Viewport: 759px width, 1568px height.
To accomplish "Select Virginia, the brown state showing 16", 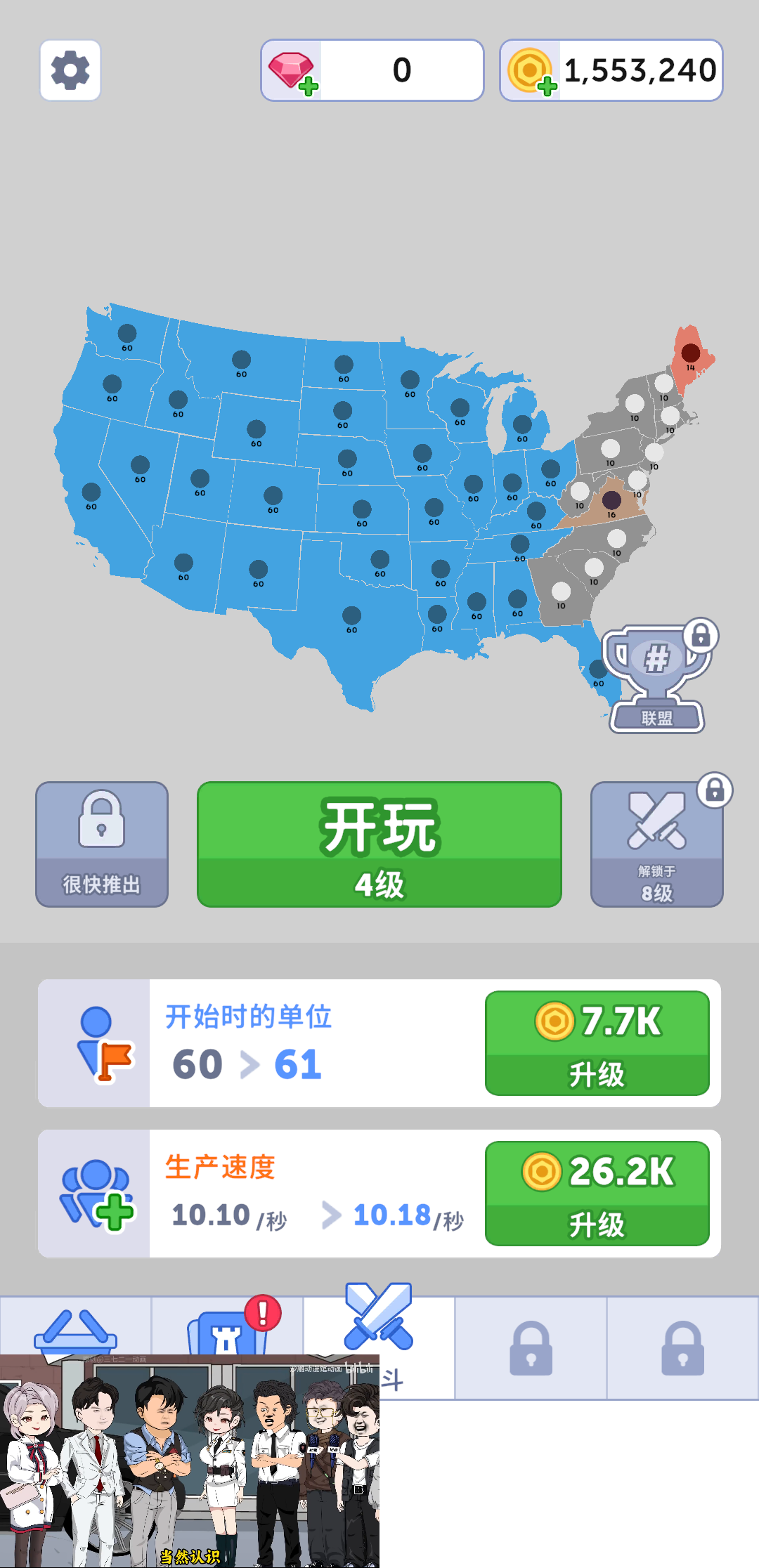I will tap(611, 502).
